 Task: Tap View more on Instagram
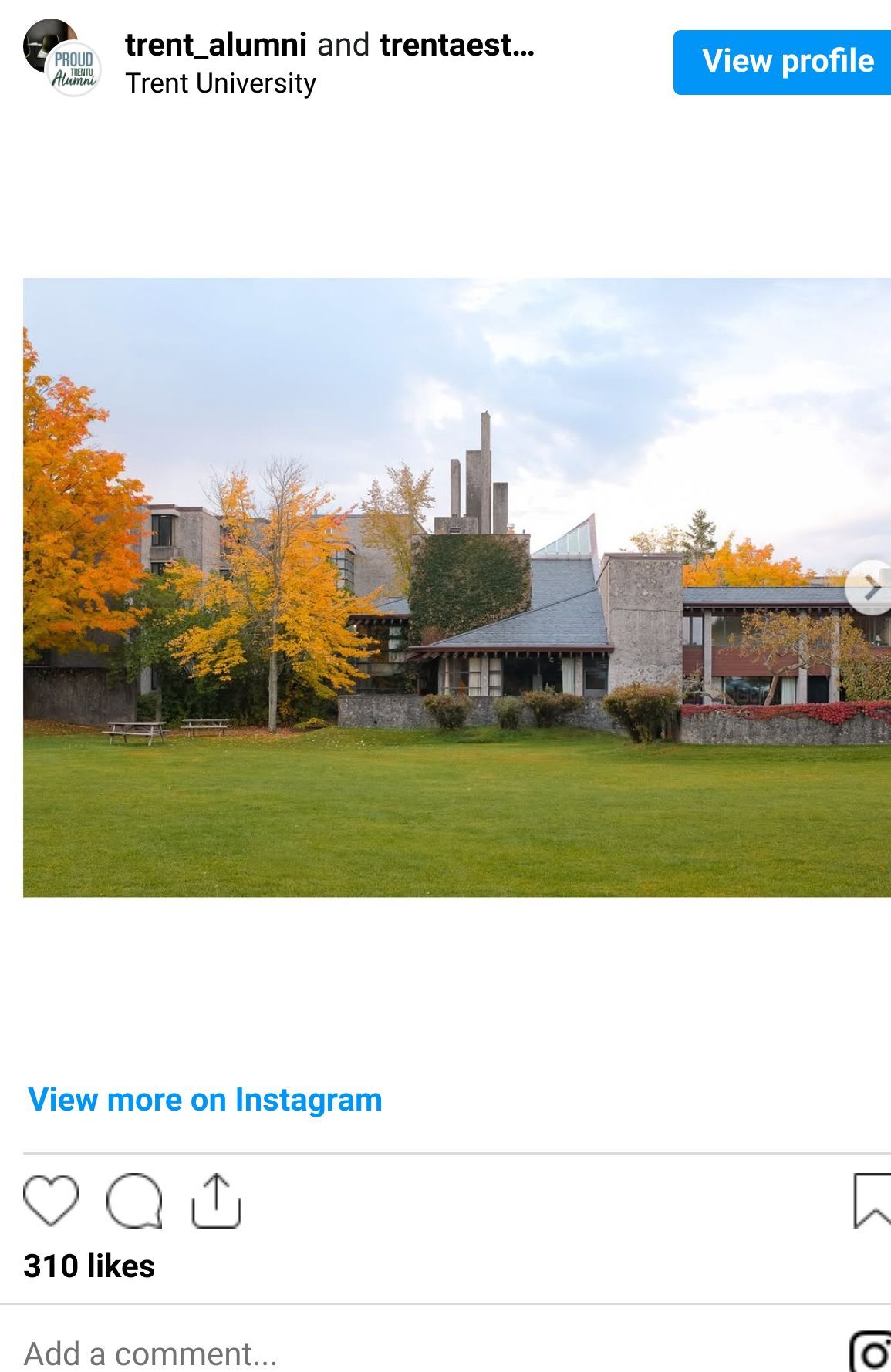pyautogui.click(x=205, y=1099)
